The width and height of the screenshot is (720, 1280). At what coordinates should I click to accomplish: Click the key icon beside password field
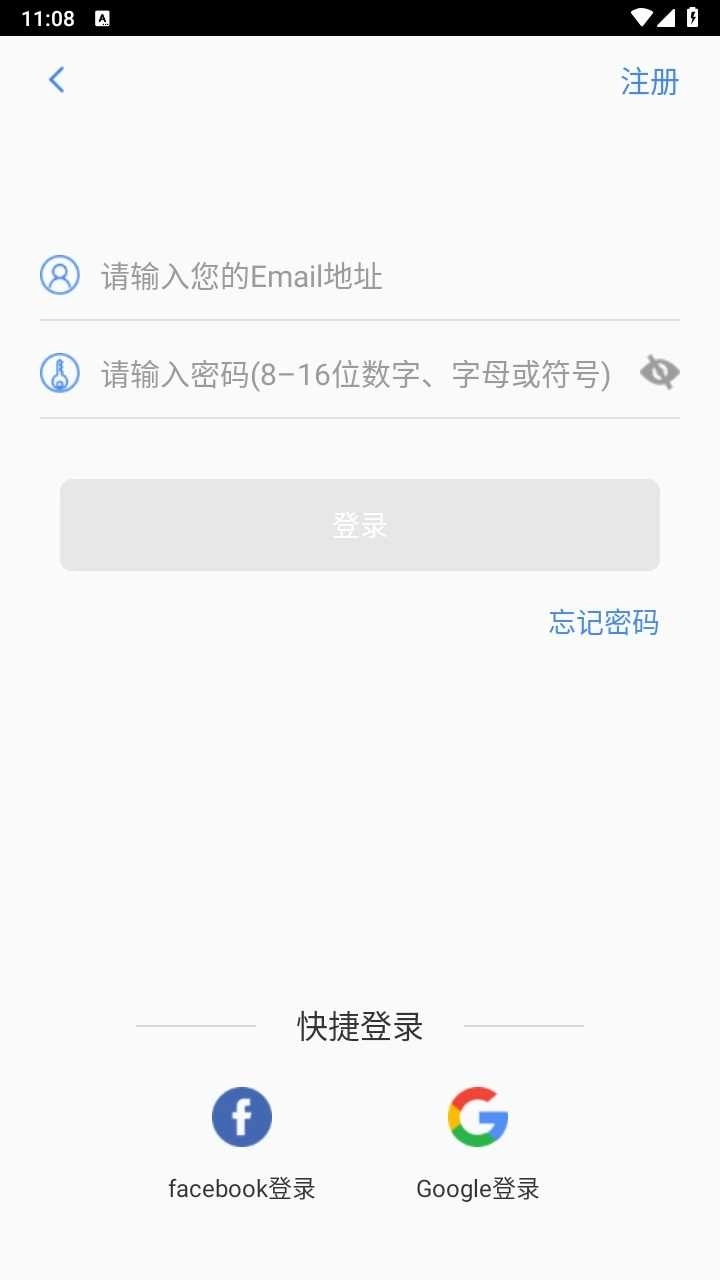(x=60, y=371)
